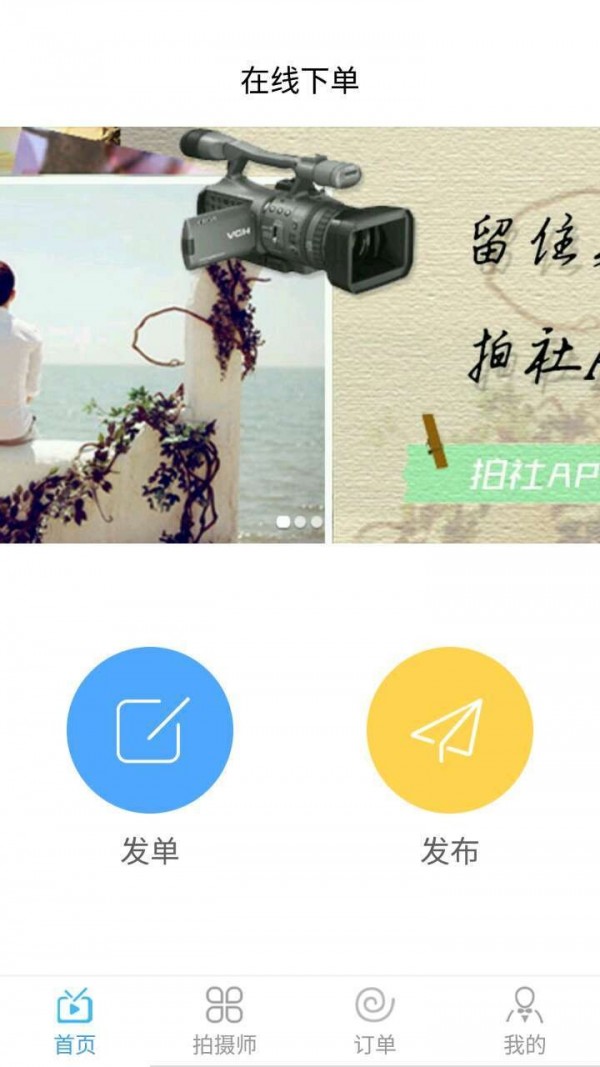This screenshot has width=600, height=1067.
Task: Open the camcorder promotional banner
Action: tap(300, 335)
